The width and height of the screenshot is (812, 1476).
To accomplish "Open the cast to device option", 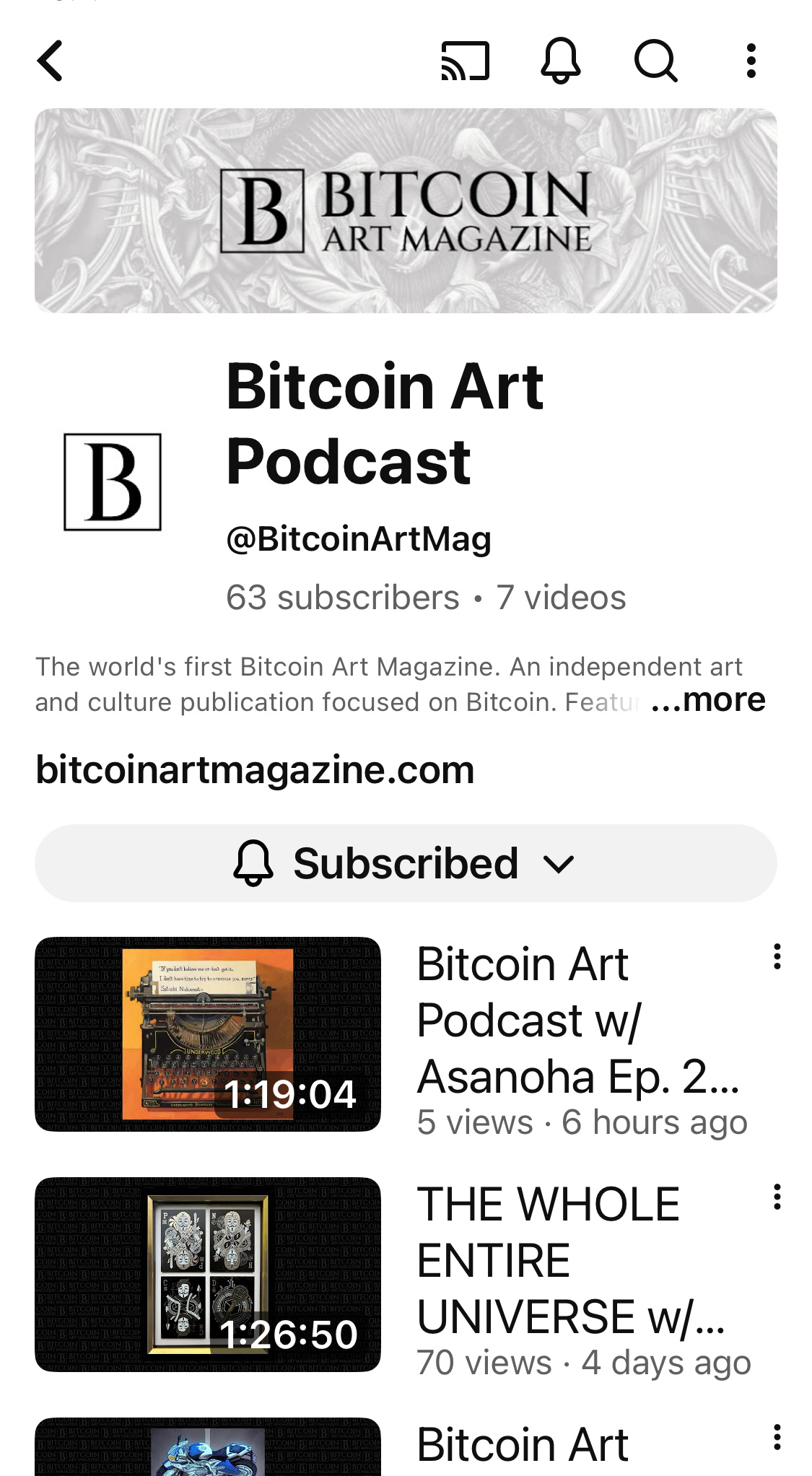I will 465,61.
